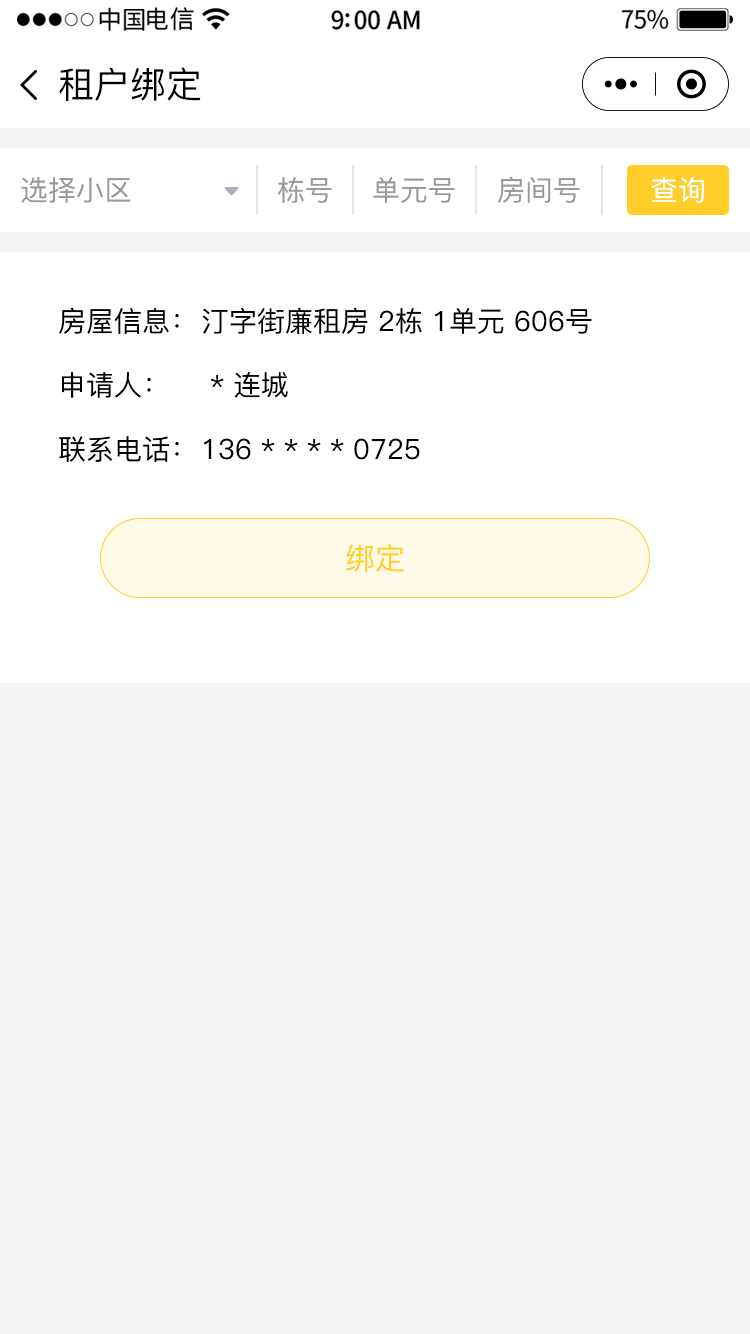Tap the 栋号 input field

click(305, 190)
